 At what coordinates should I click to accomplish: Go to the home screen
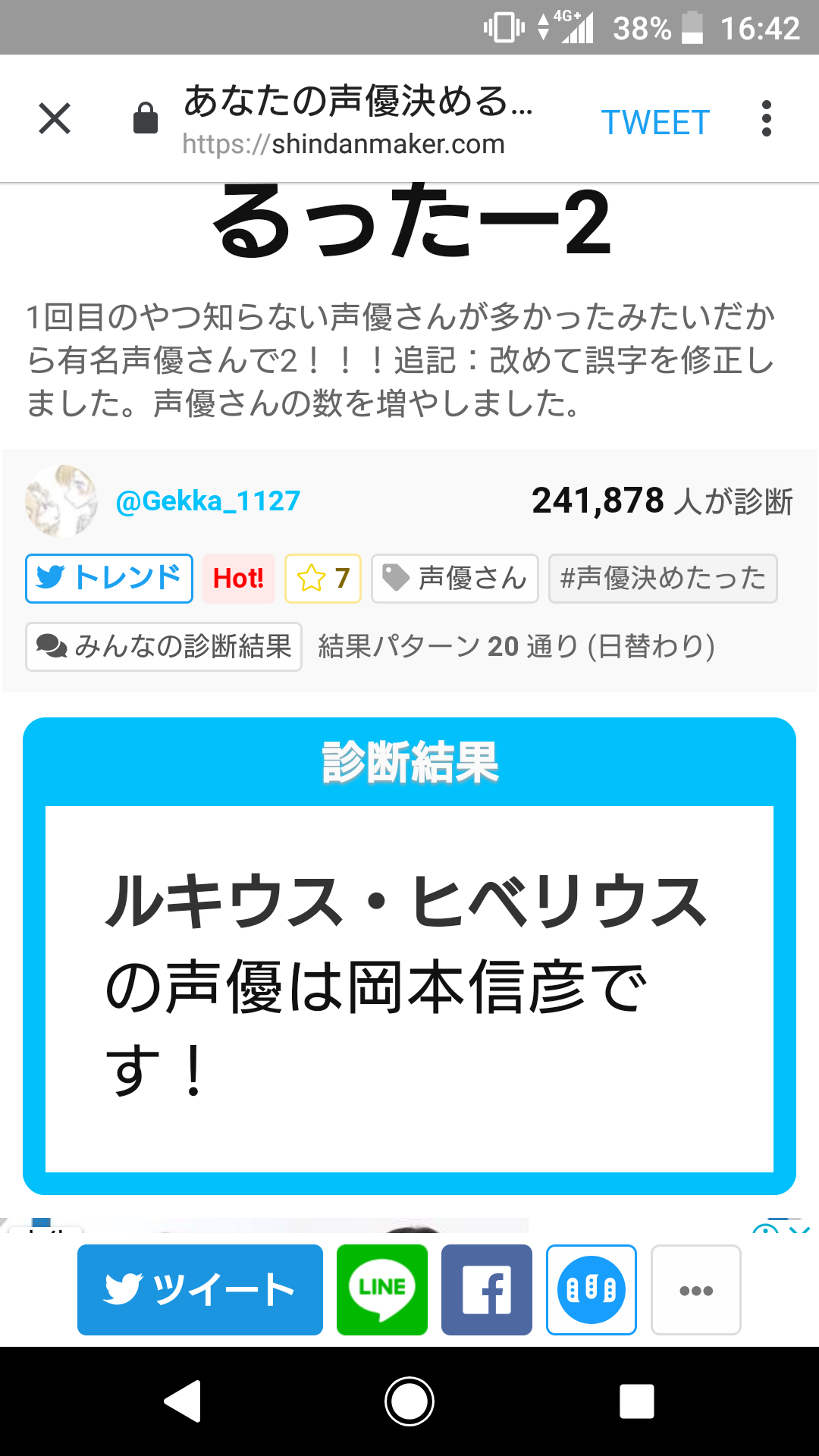pyautogui.click(x=409, y=1401)
